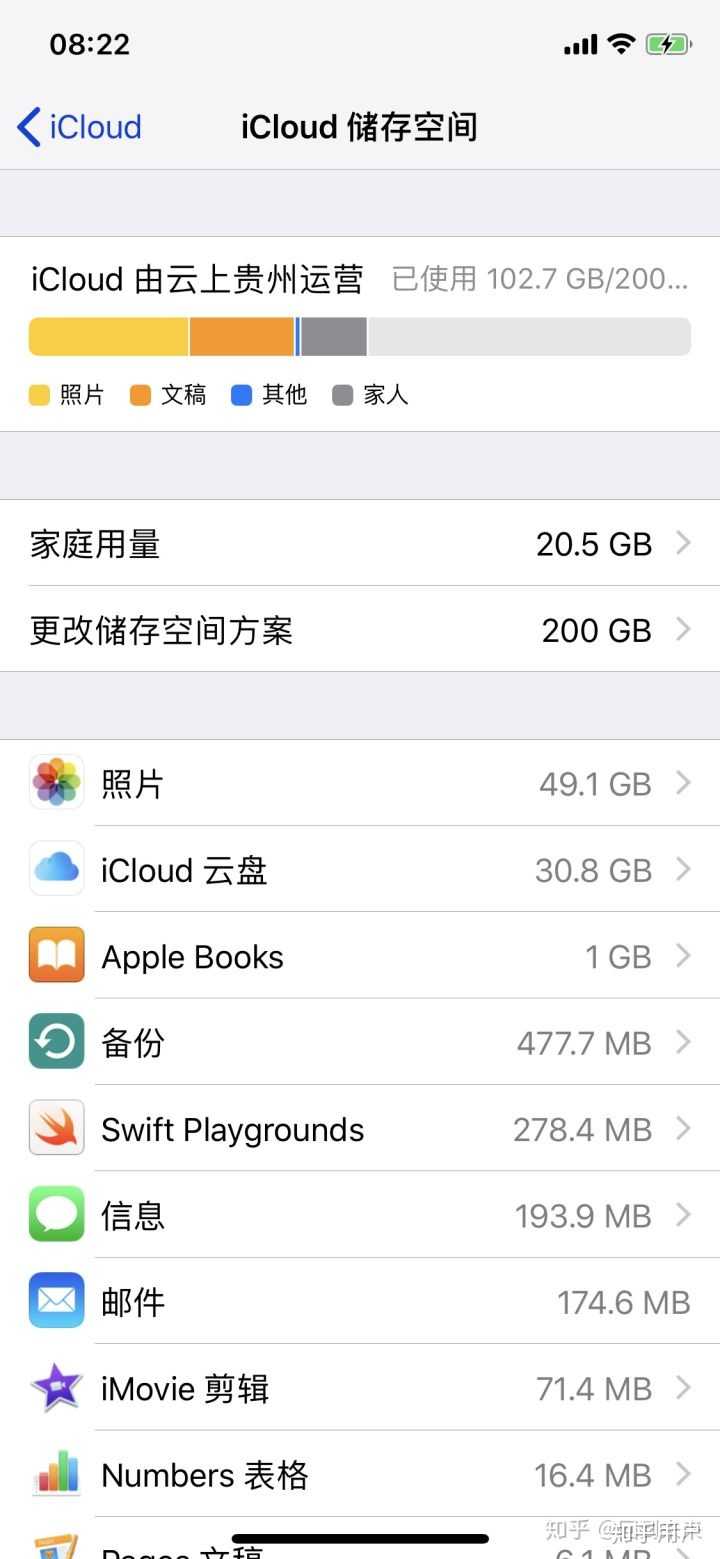Select the 照片 row in storage list

coord(360,784)
